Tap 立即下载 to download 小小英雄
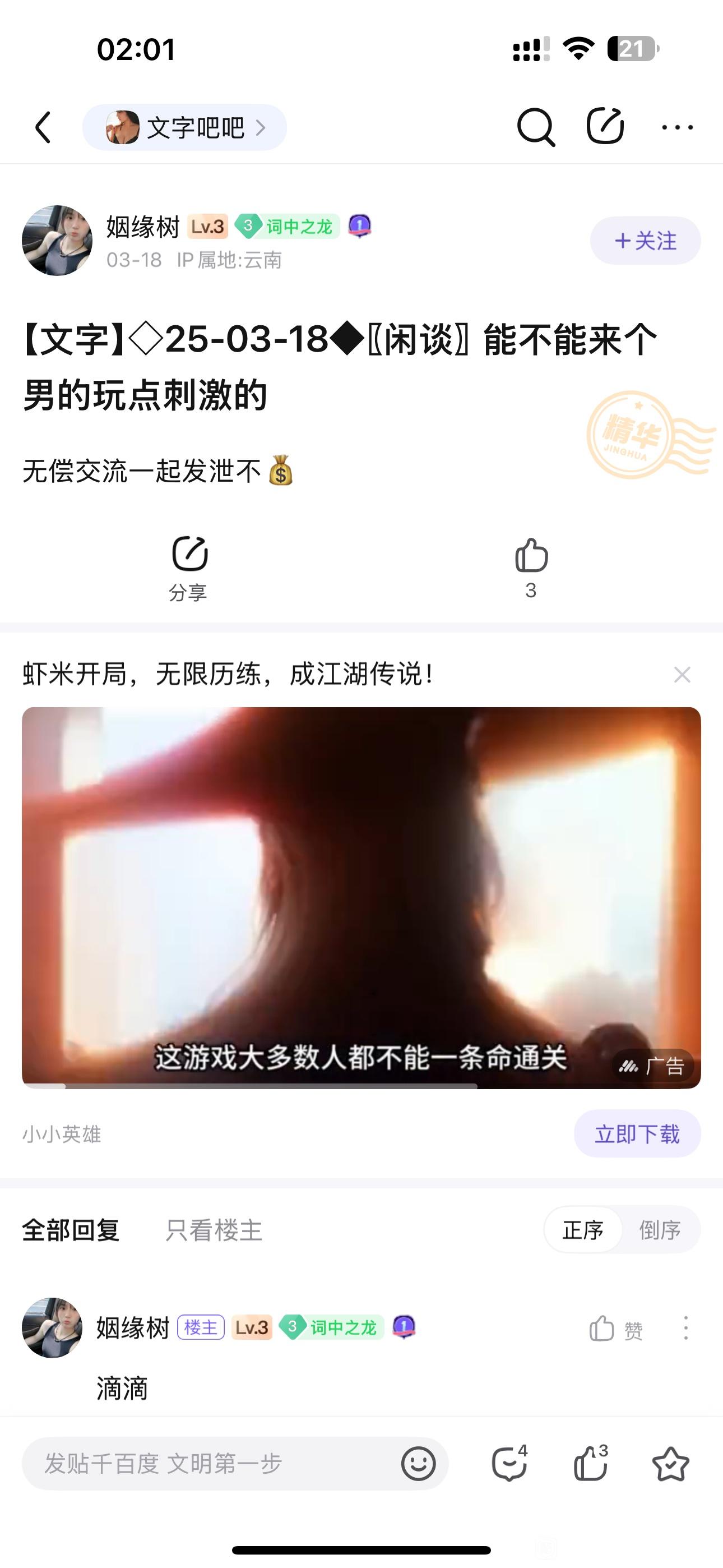The image size is (723, 1568). [637, 1134]
